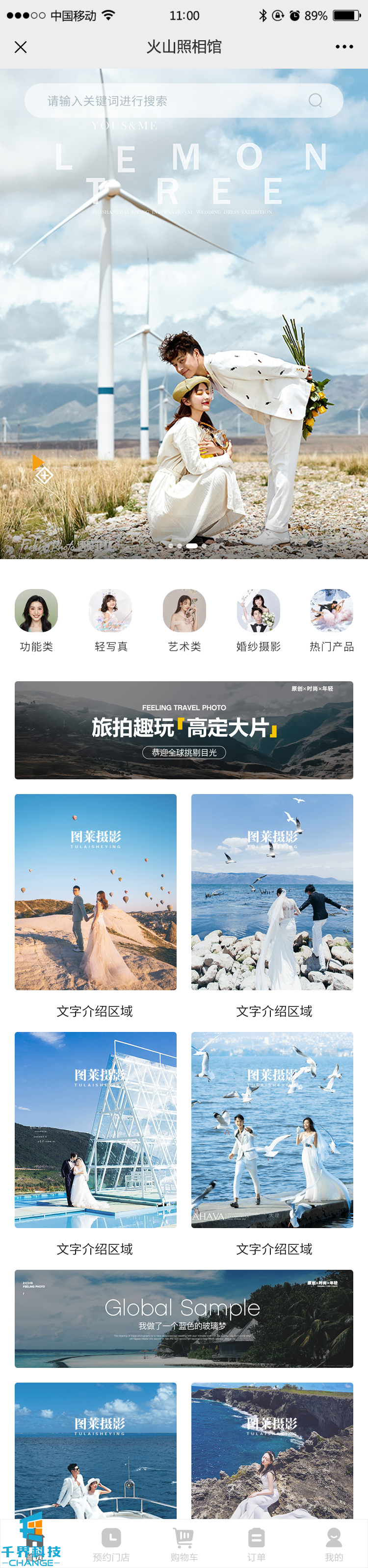Browse the 婚纱摄影 category
368x1568 pixels.
point(258,619)
